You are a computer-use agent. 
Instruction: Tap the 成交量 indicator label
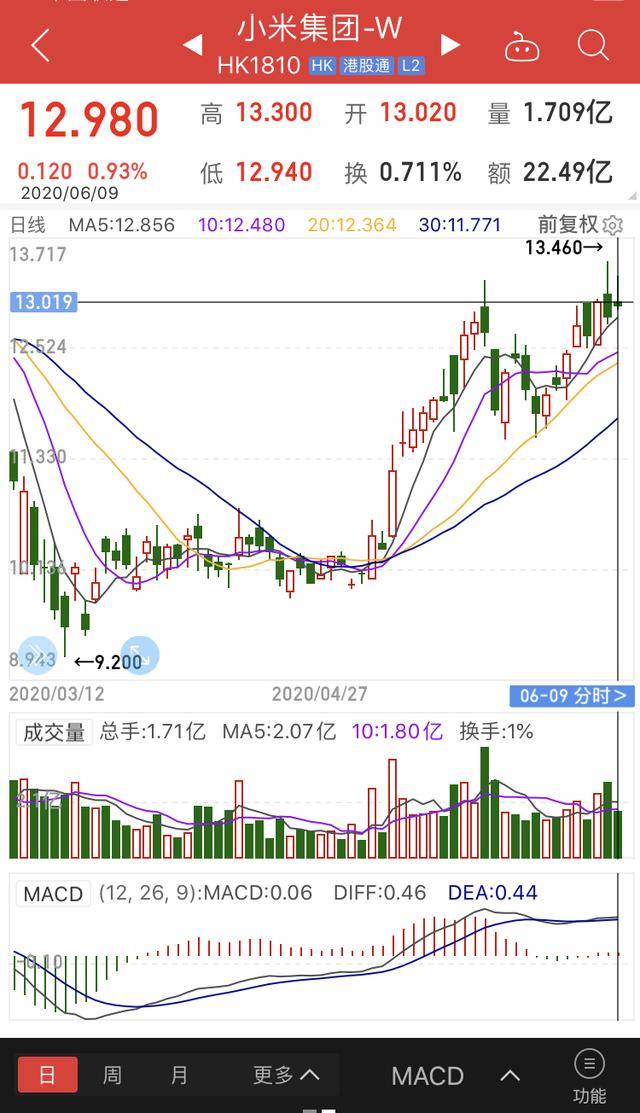coord(54,732)
